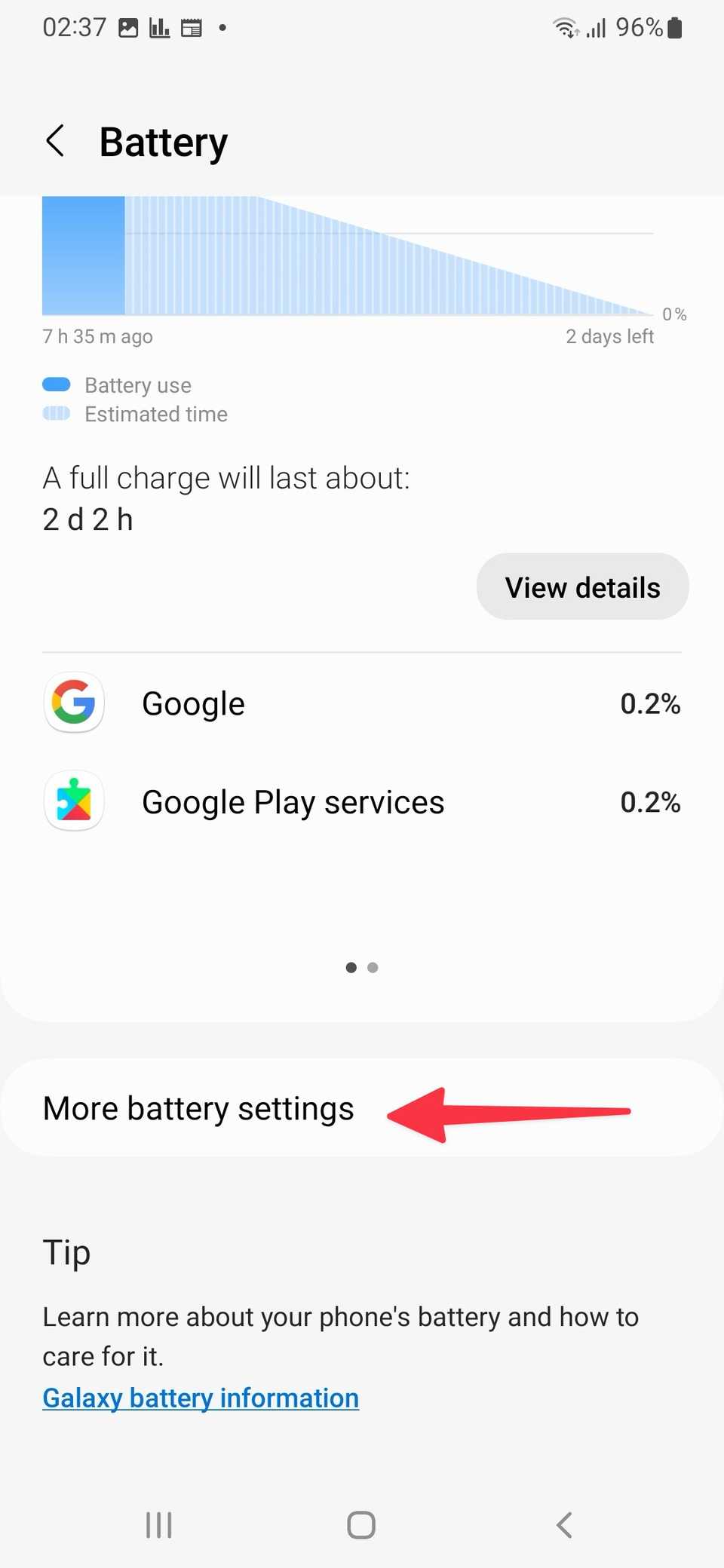Tap the Recents navigation button
This screenshot has width=724, height=1568.
tap(158, 1524)
